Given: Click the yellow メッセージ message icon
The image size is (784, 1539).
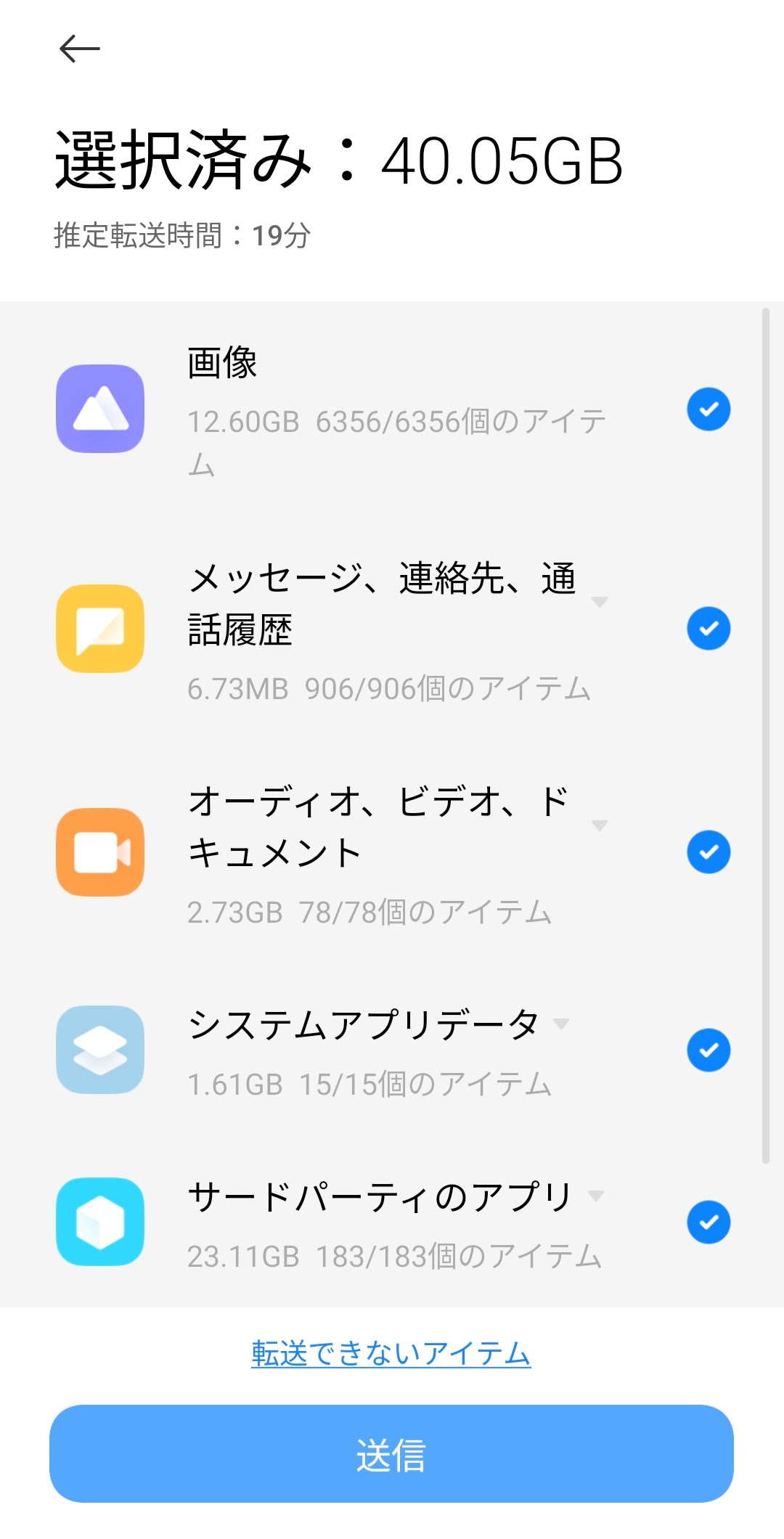Looking at the screenshot, I should click(99, 628).
